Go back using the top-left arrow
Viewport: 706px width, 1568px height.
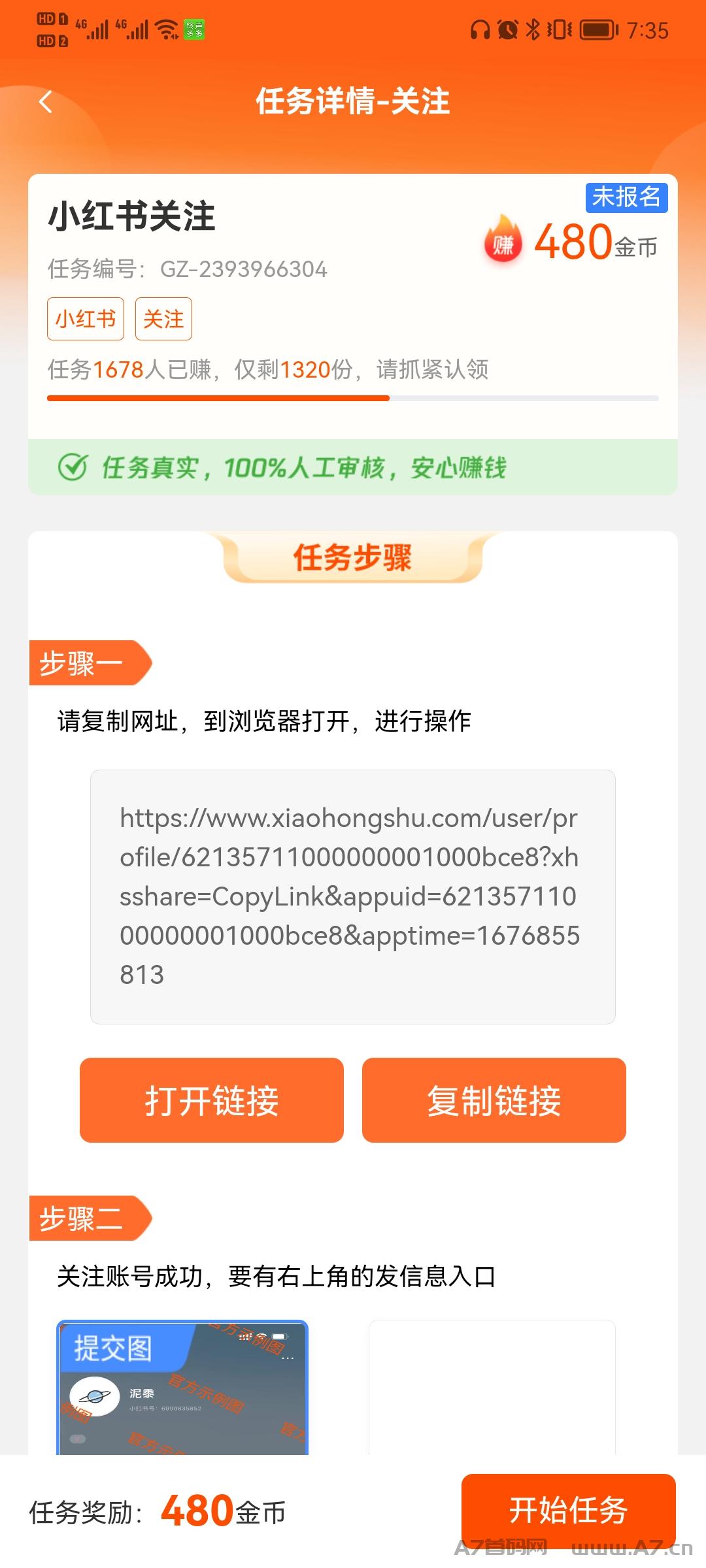point(45,102)
